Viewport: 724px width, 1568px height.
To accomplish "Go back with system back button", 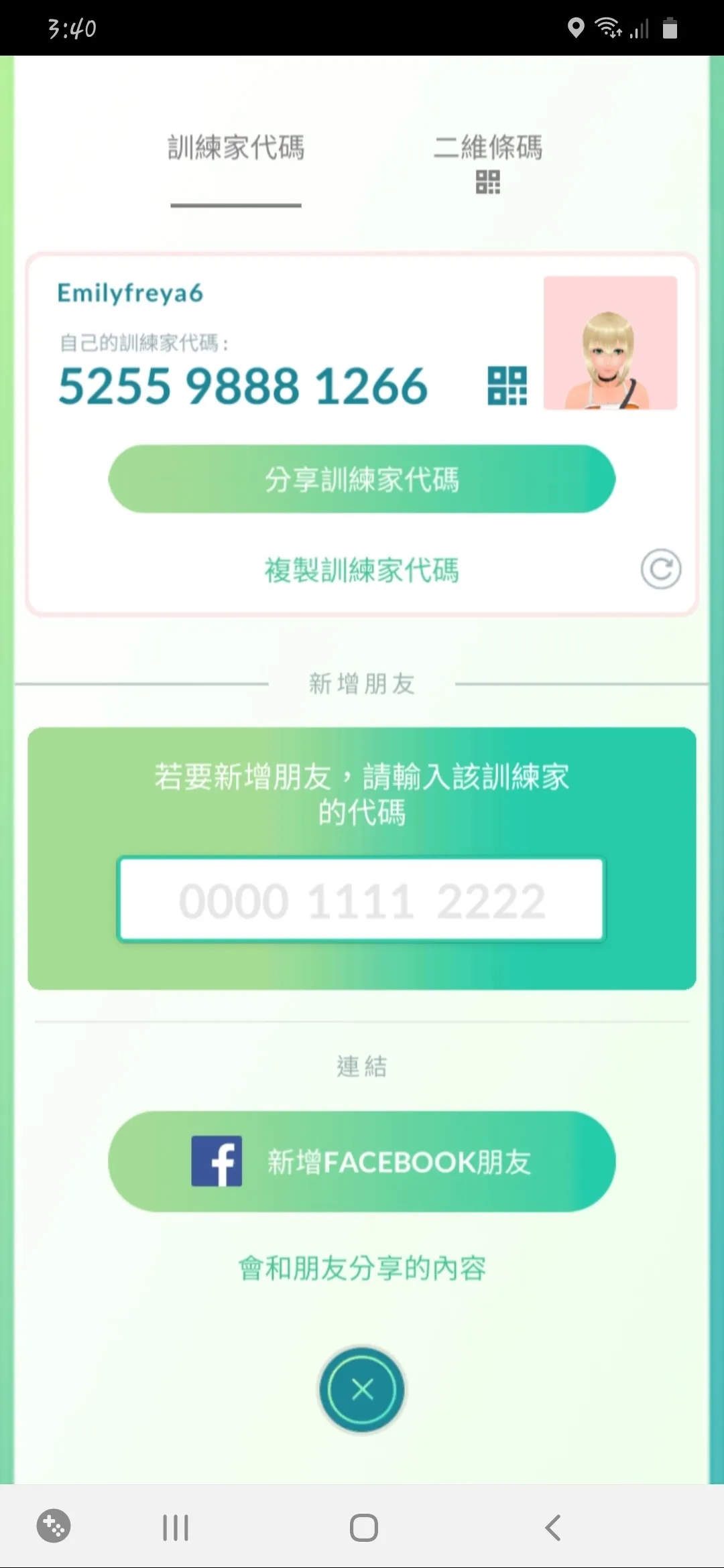I will 552,1528.
